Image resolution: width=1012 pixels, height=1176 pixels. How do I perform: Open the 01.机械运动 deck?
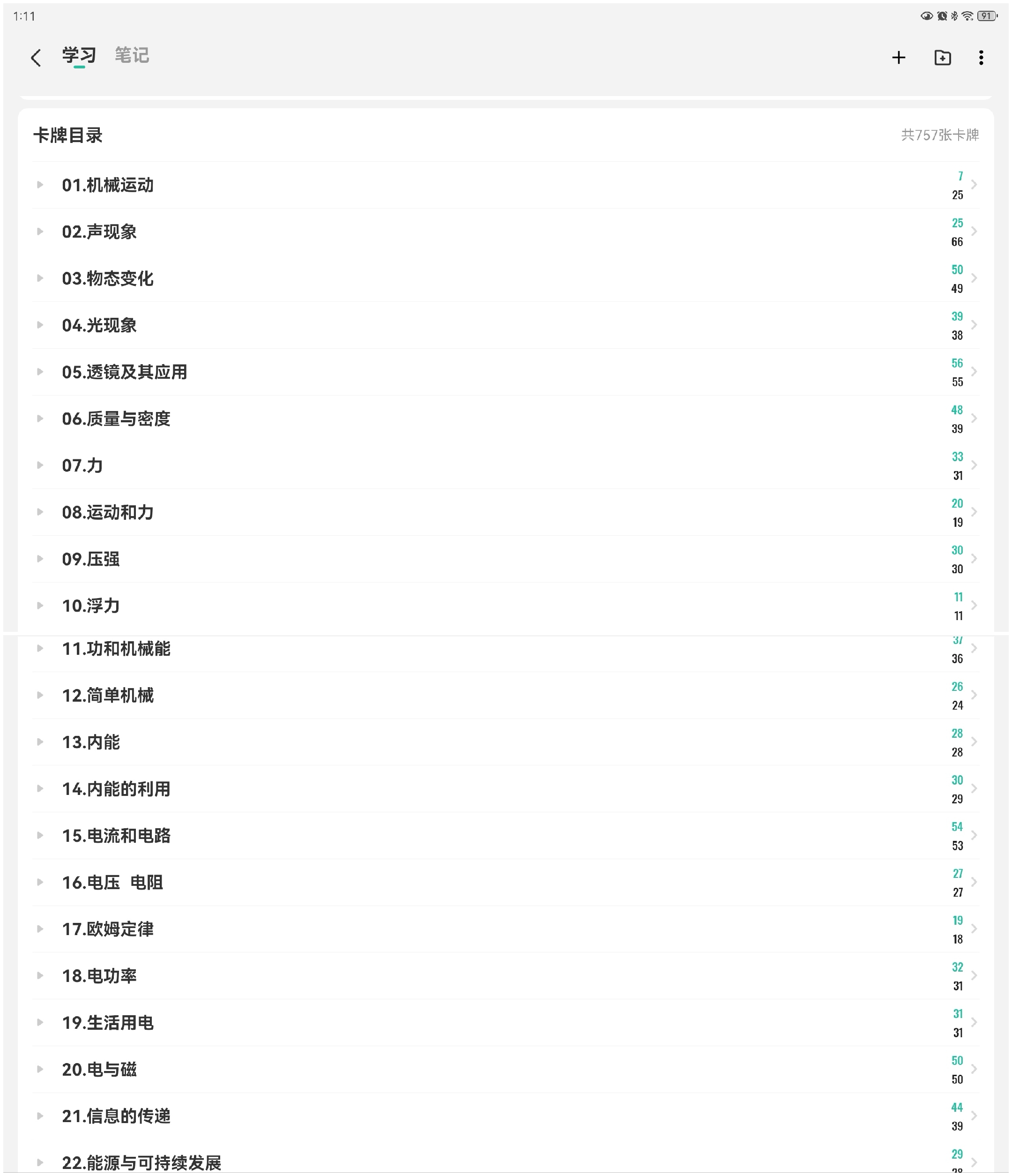pos(506,185)
